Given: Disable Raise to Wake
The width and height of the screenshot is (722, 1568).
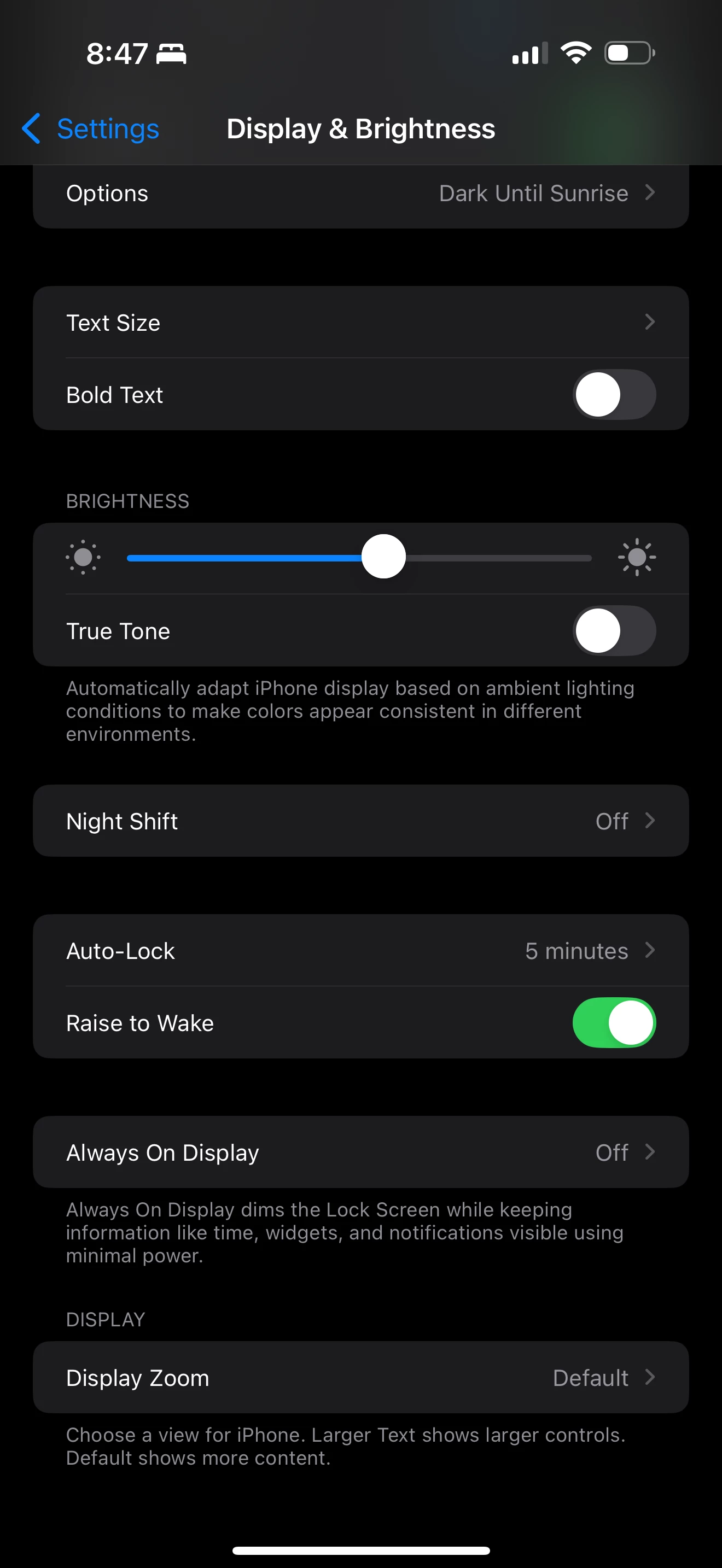Looking at the screenshot, I should pyautogui.click(x=614, y=1023).
